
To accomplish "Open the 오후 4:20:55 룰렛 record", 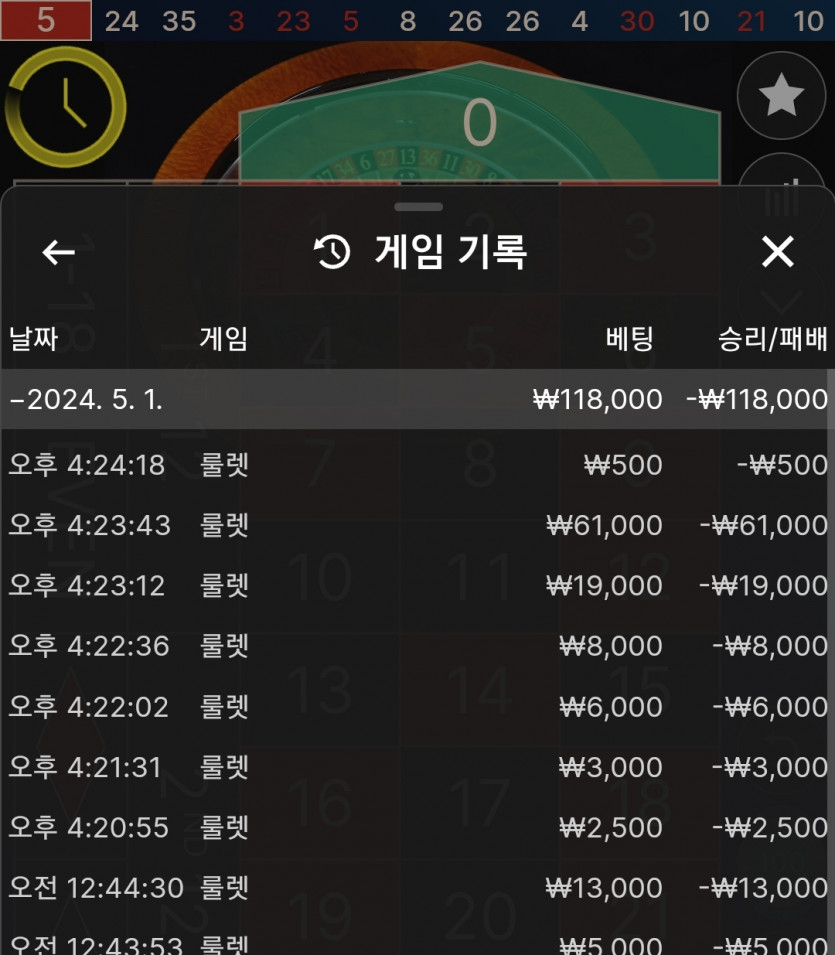I will pos(417,828).
